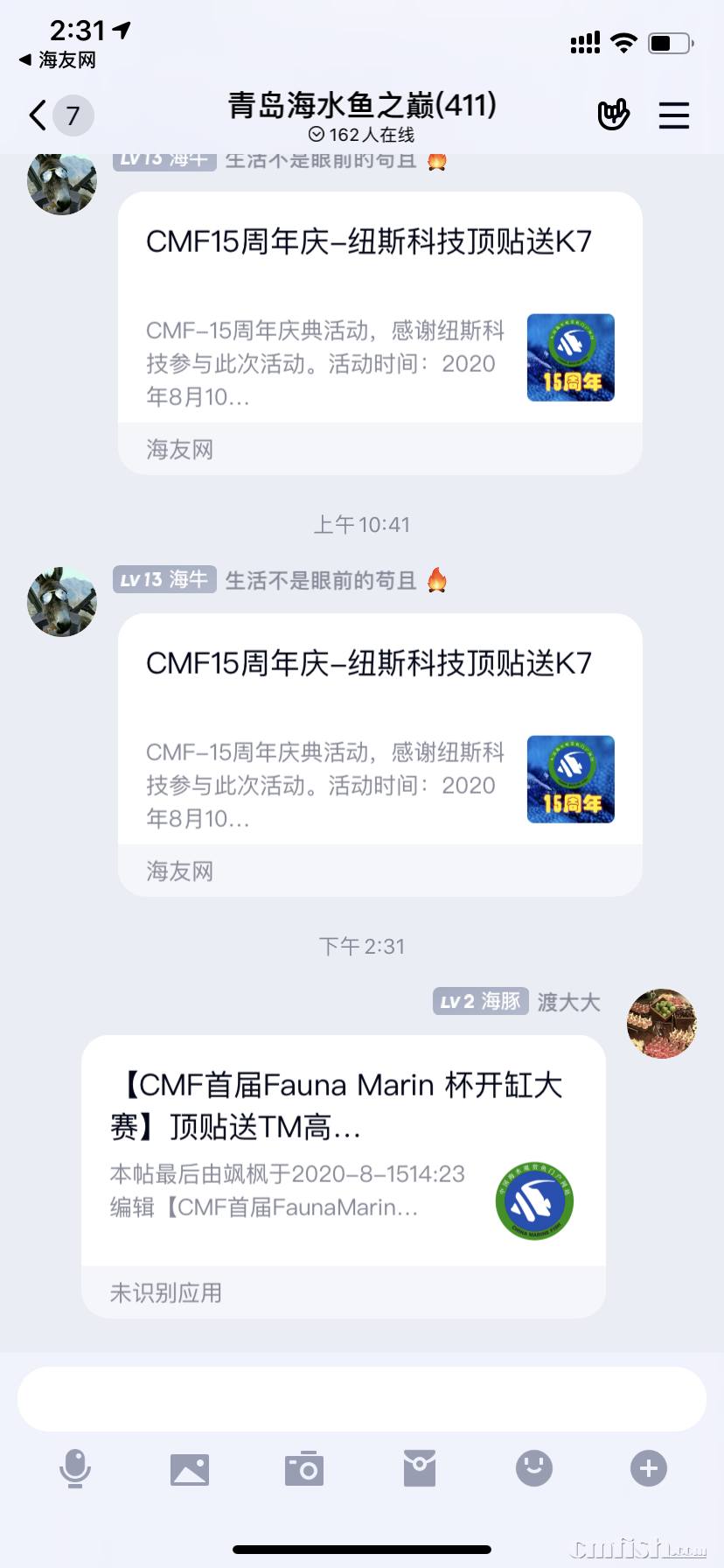The image size is (724, 1568).
Task: Tap the rock hand gesture icon
Action: pos(613,115)
